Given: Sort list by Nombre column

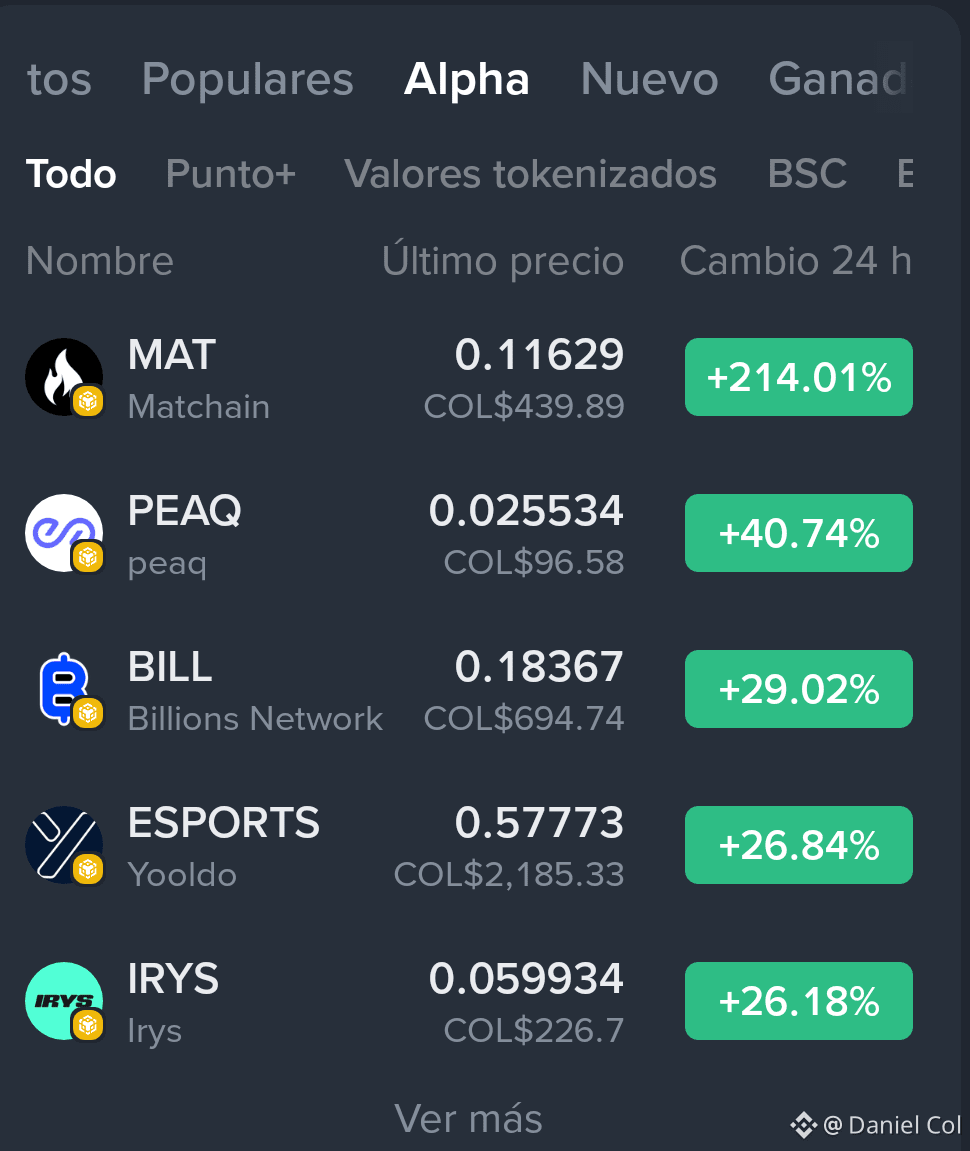Looking at the screenshot, I should 100,261.
